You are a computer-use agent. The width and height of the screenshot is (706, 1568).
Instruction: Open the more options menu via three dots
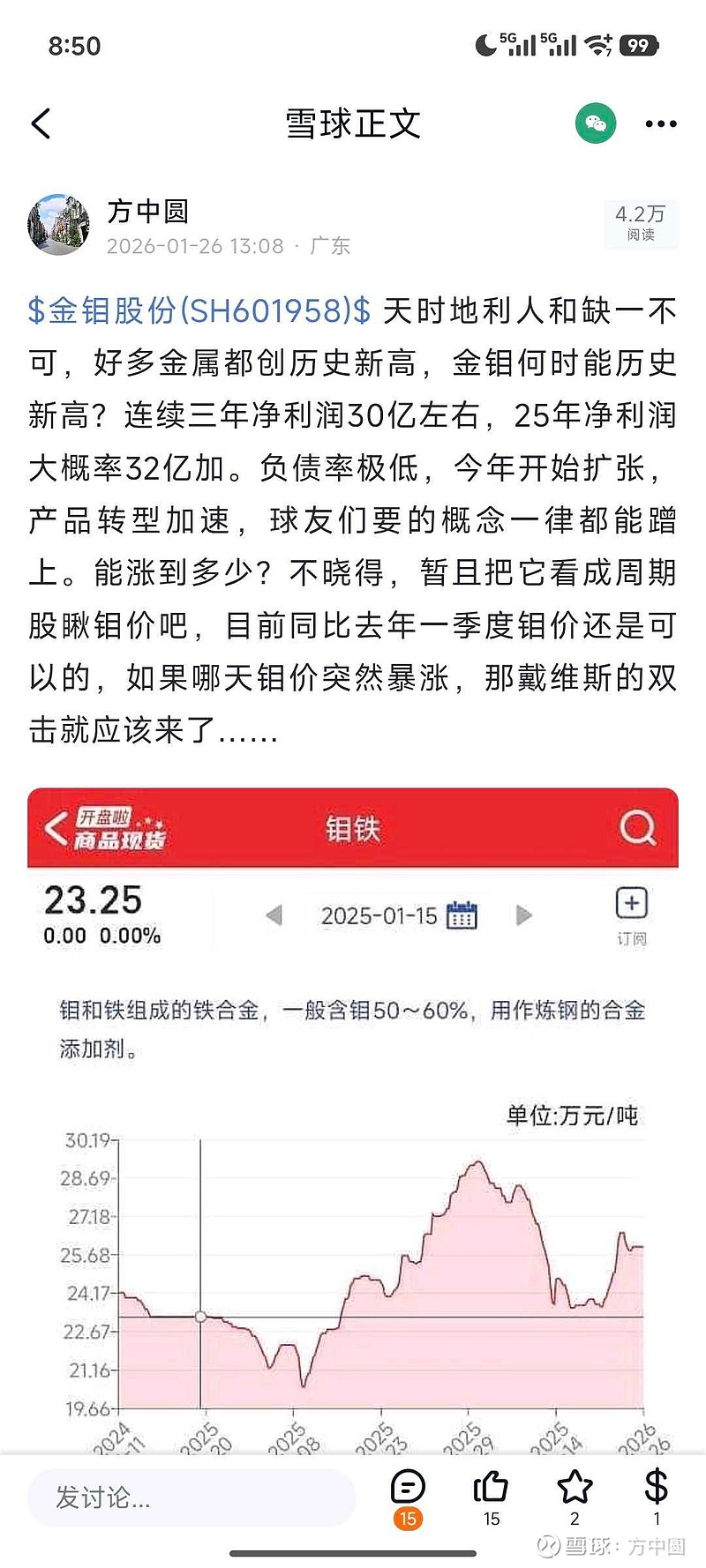click(x=658, y=123)
